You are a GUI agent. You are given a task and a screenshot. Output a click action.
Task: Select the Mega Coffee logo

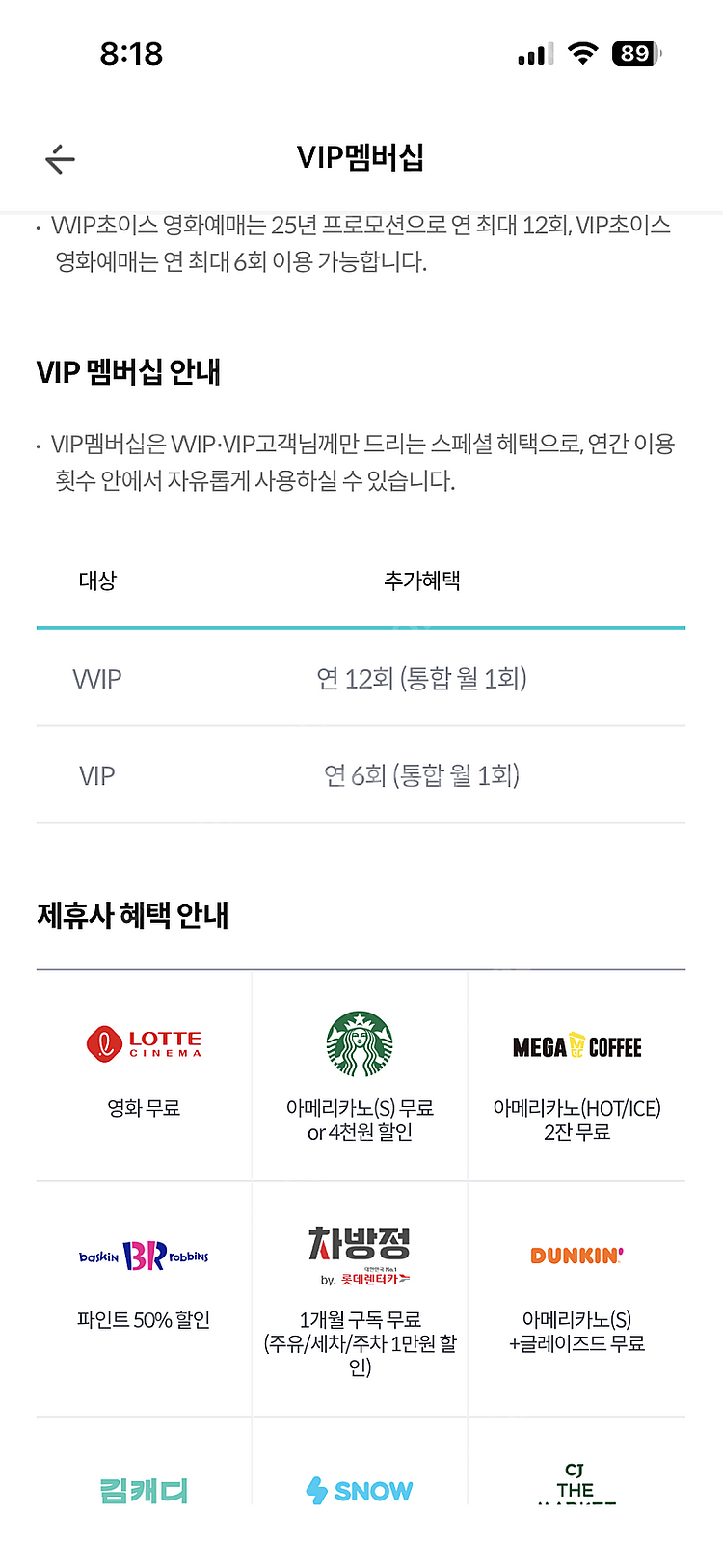coord(576,1044)
